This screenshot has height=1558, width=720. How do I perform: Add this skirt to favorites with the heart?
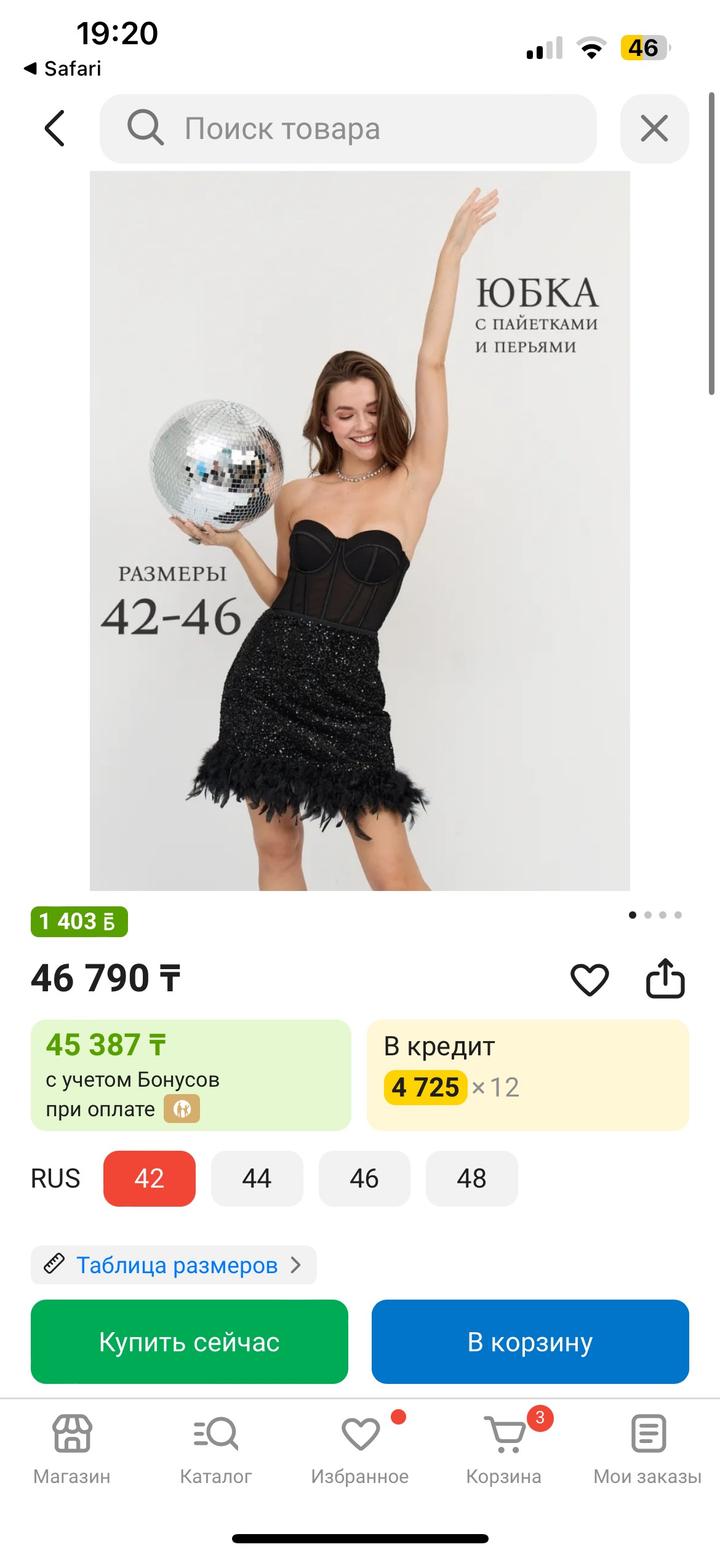coord(589,979)
